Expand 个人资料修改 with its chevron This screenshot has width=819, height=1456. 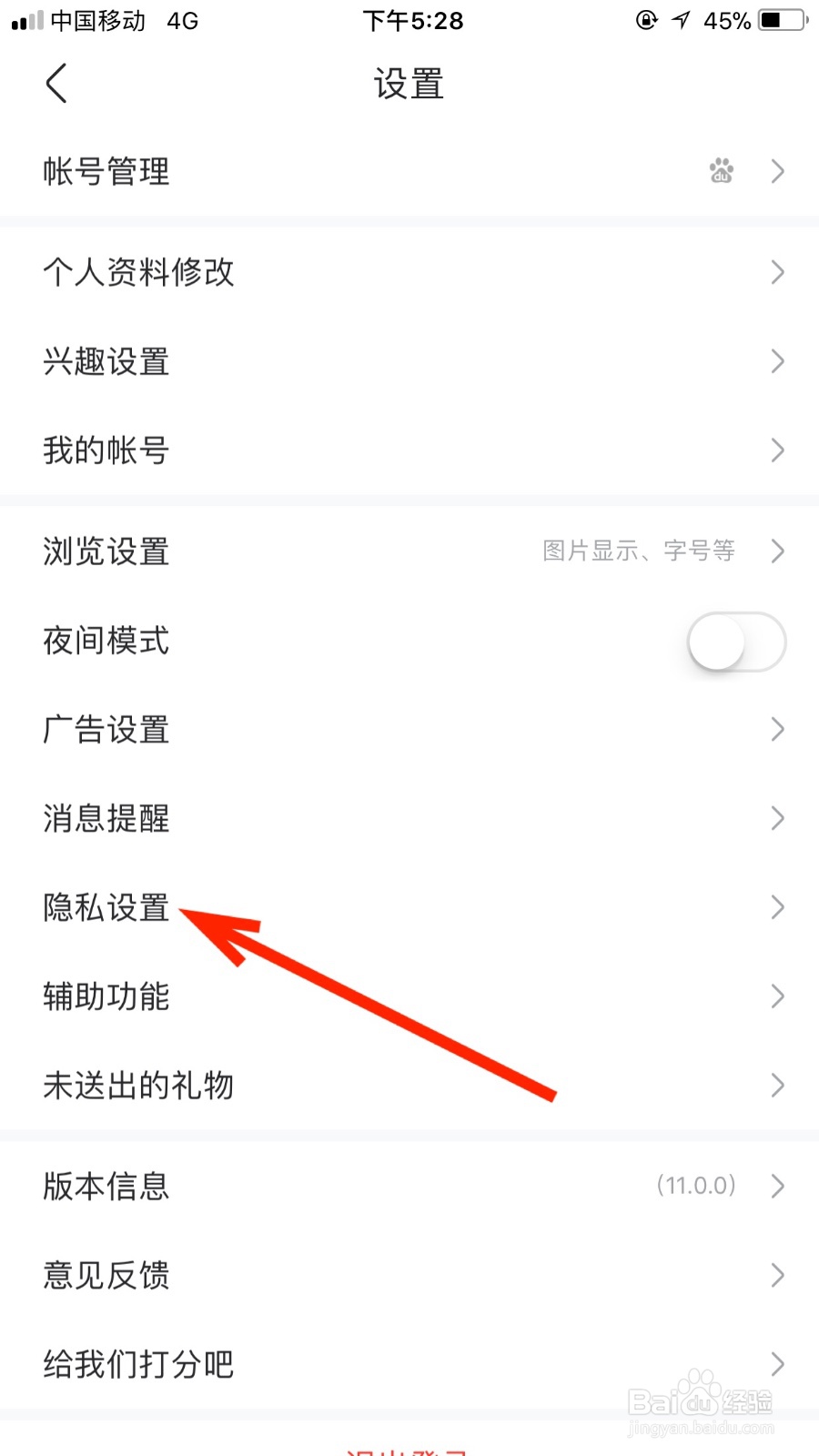point(776,271)
